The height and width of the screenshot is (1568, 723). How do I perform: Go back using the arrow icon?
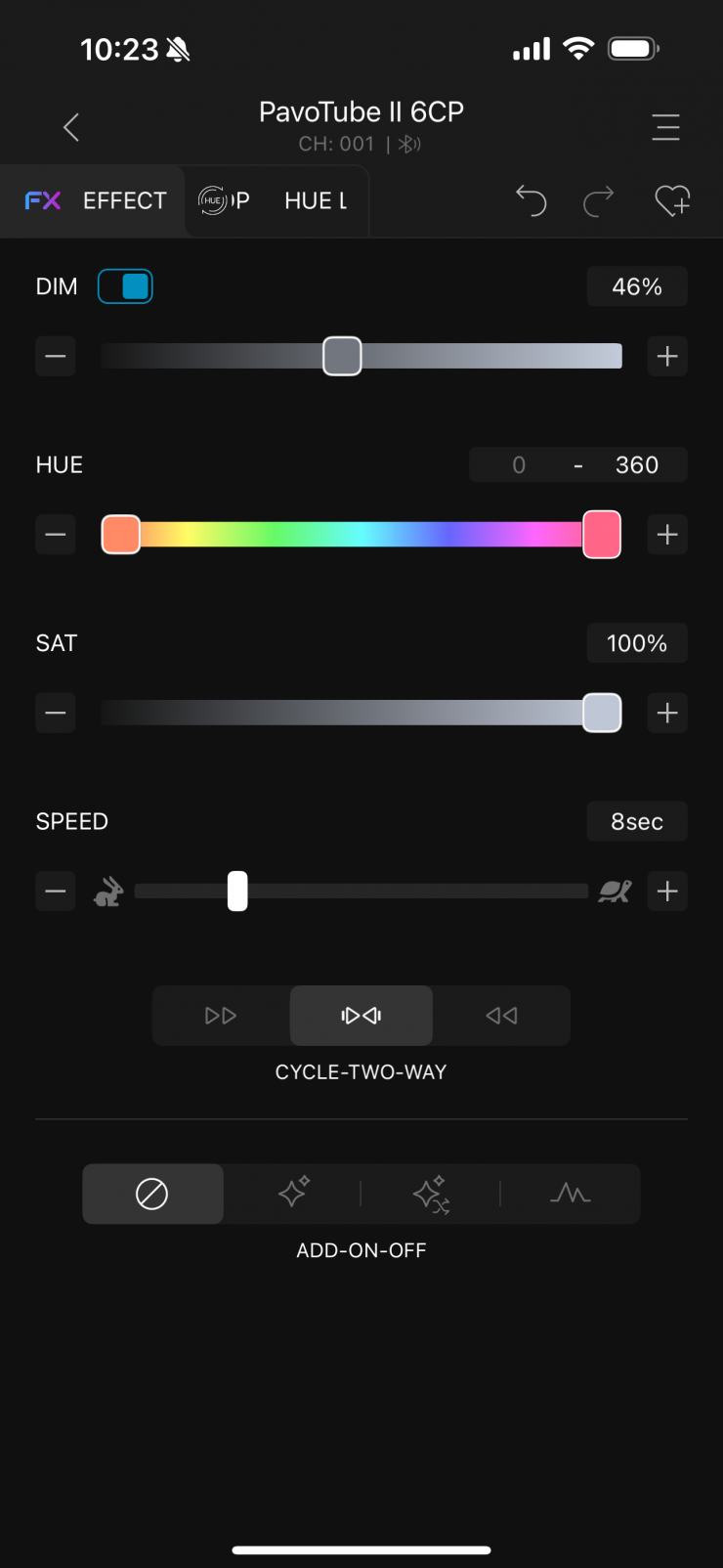(71, 127)
